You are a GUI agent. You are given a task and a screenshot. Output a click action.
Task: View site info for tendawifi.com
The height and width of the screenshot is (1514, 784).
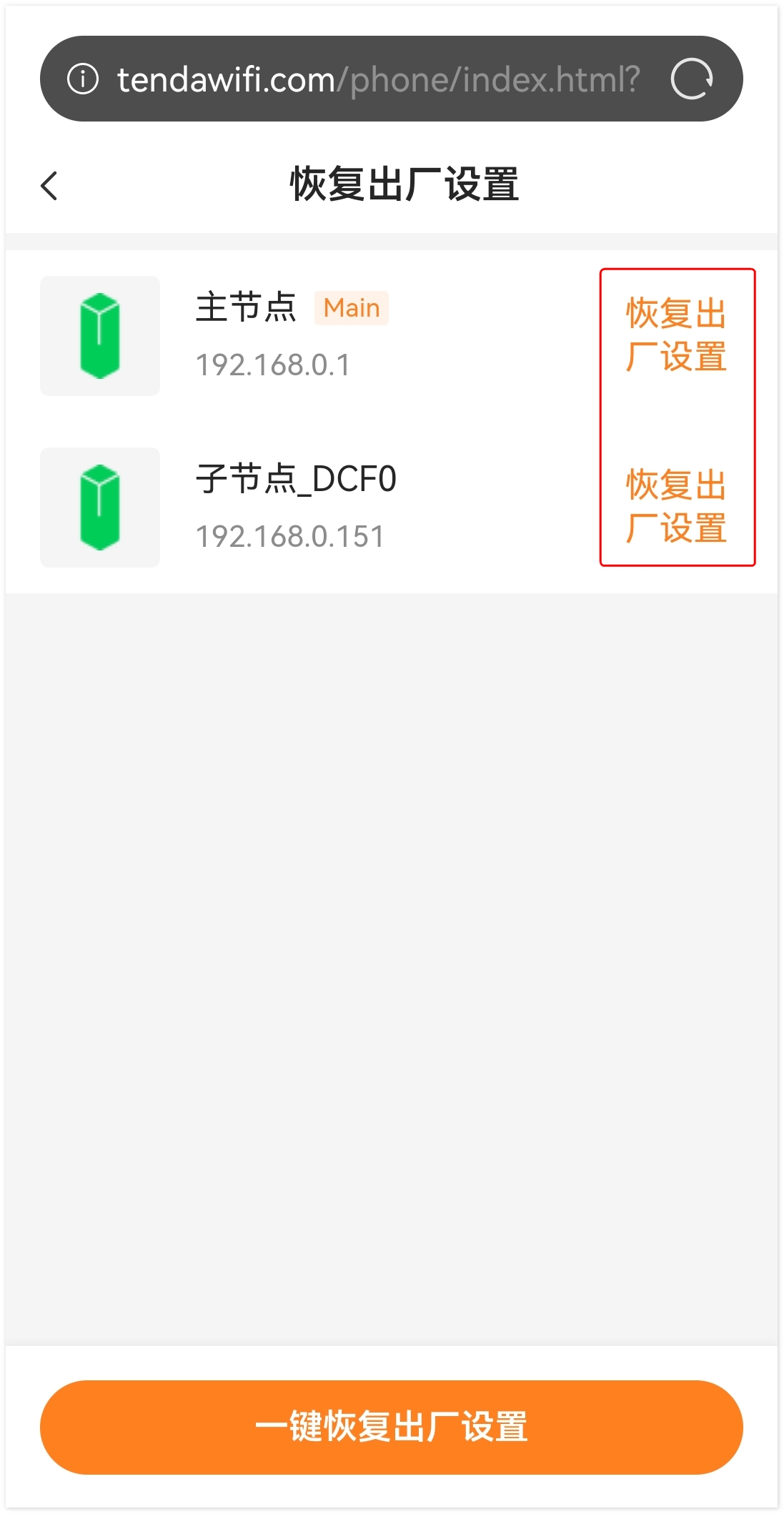(83, 79)
